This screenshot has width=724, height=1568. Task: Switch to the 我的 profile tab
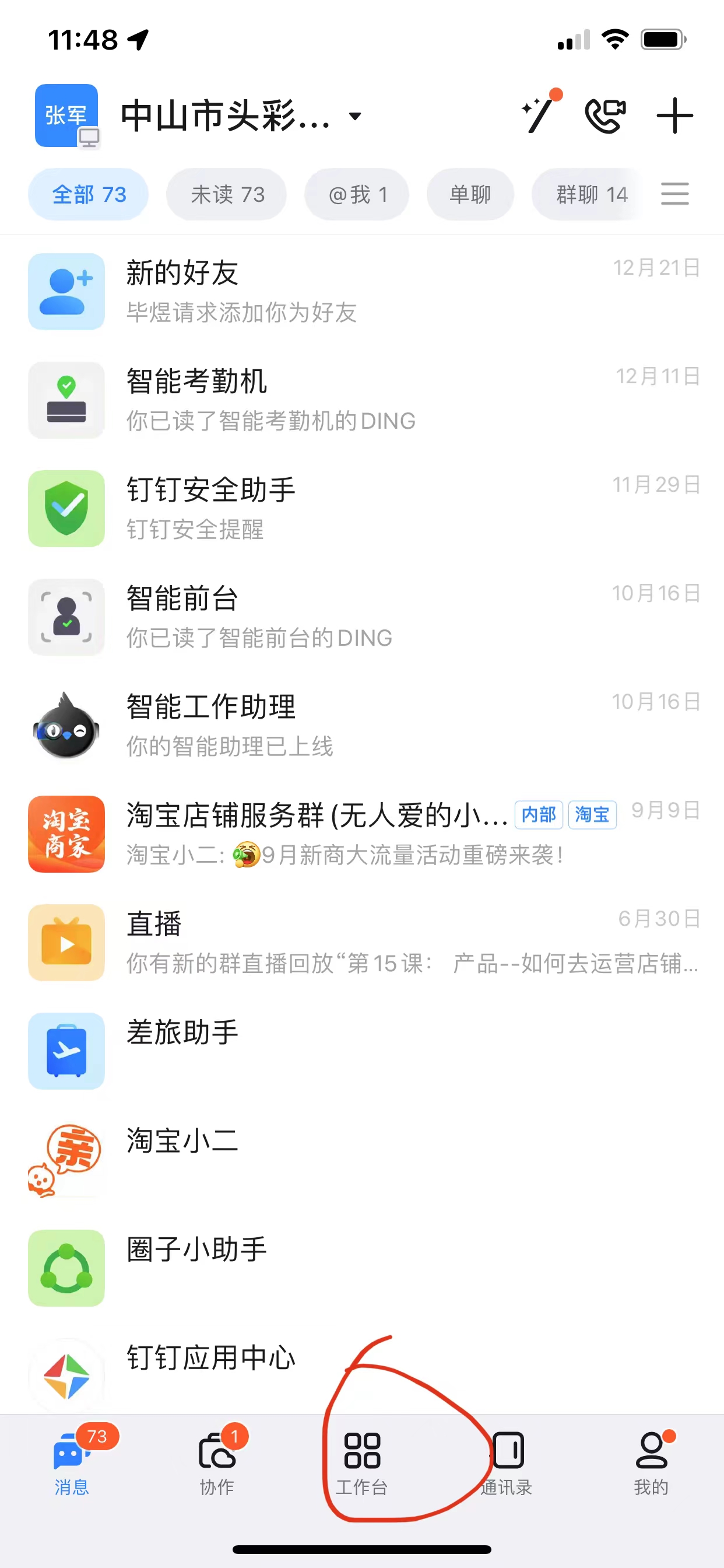coord(652,1462)
